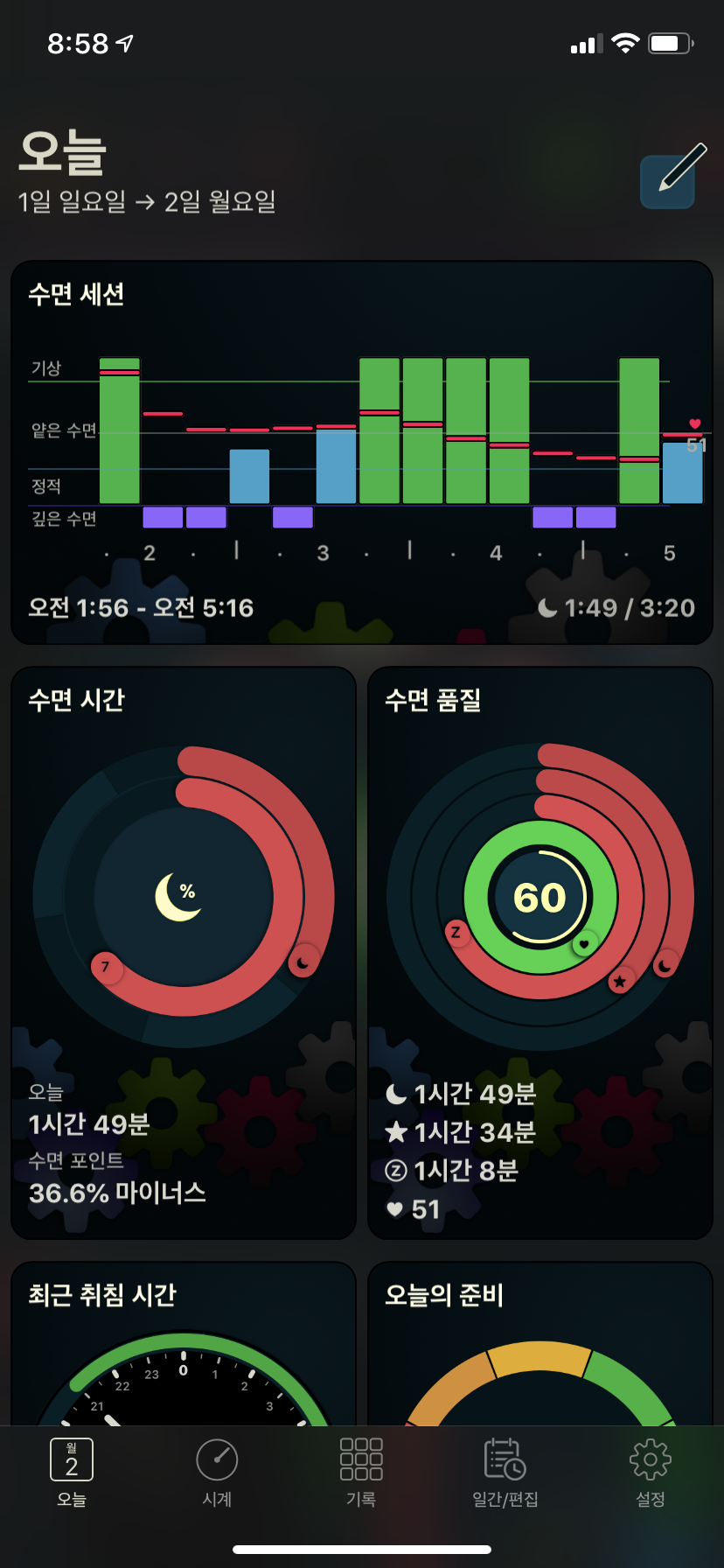The height and width of the screenshot is (1568, 724).
Task: Tap the moon marker on sleep time ring
Action: click(302, 962)
